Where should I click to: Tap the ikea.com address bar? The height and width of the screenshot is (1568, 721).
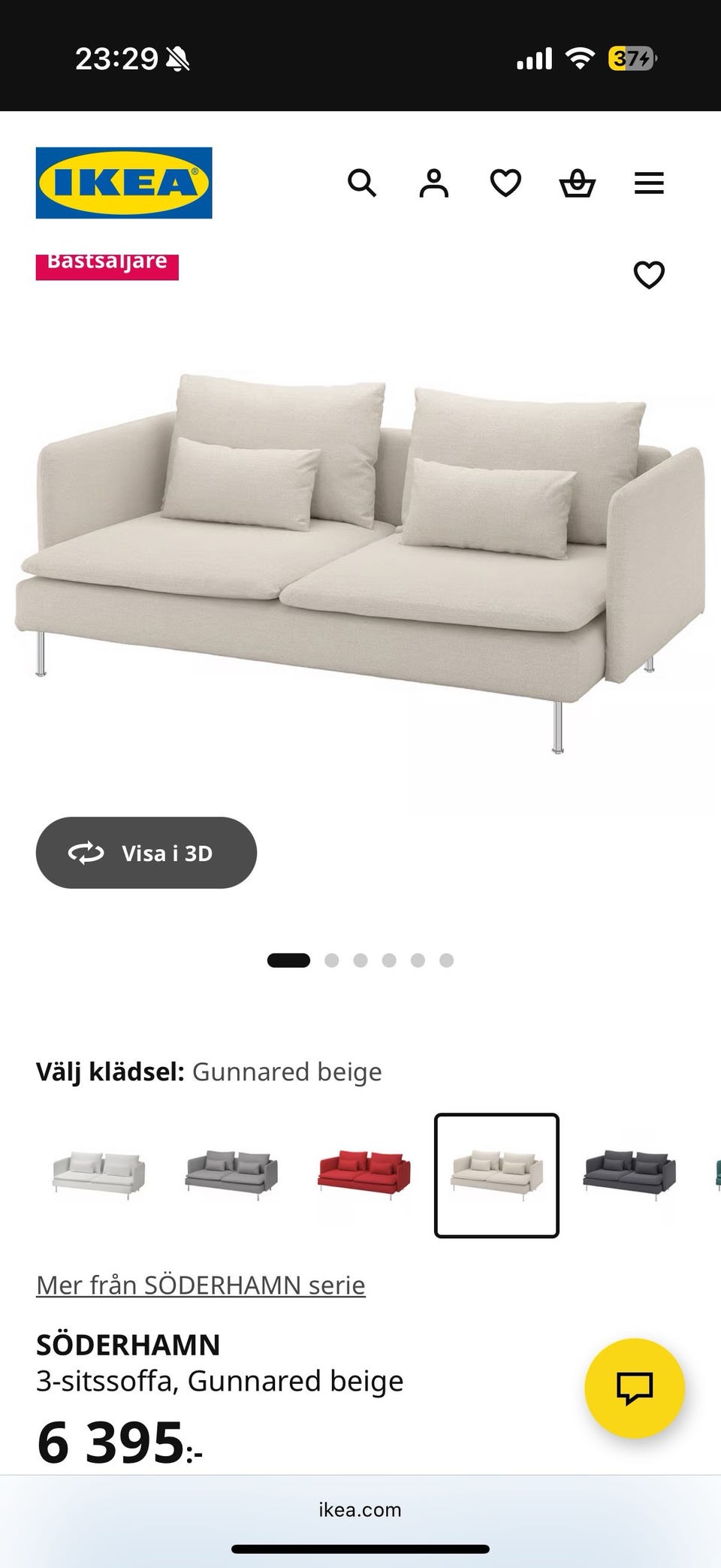(360, 1509)
